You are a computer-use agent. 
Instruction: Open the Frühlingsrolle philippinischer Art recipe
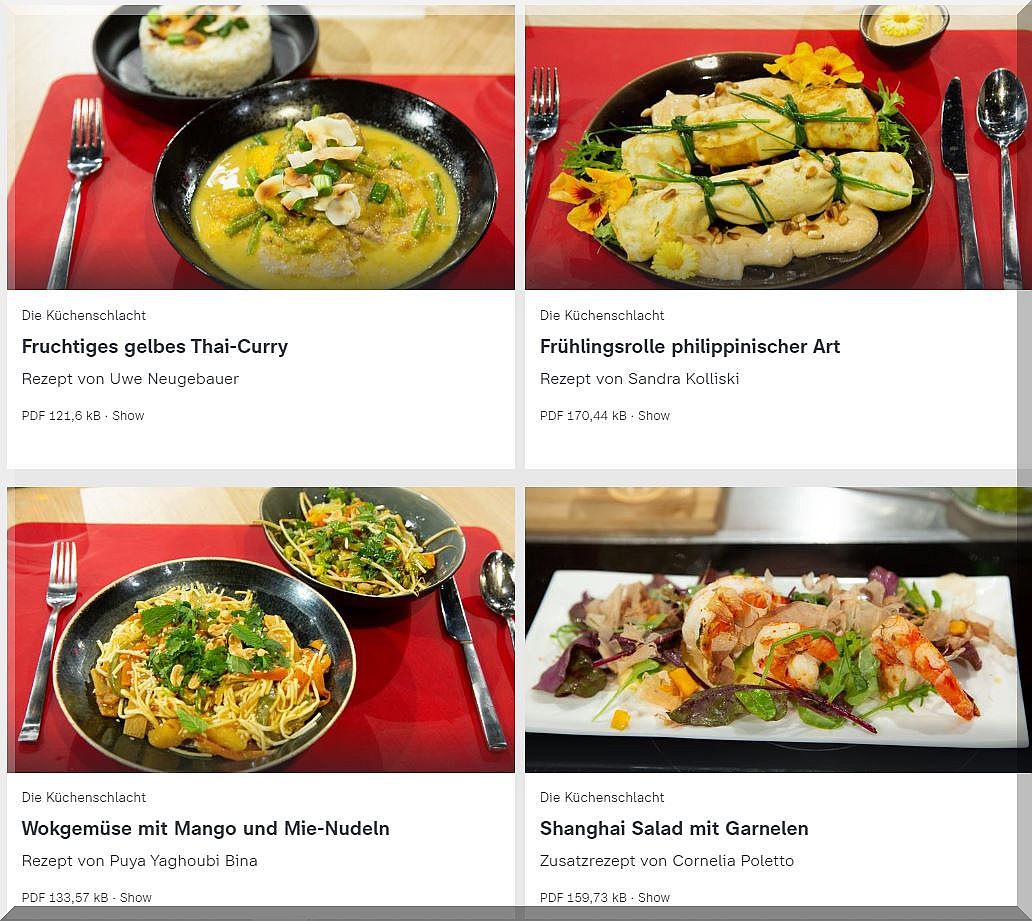[690, 347]
